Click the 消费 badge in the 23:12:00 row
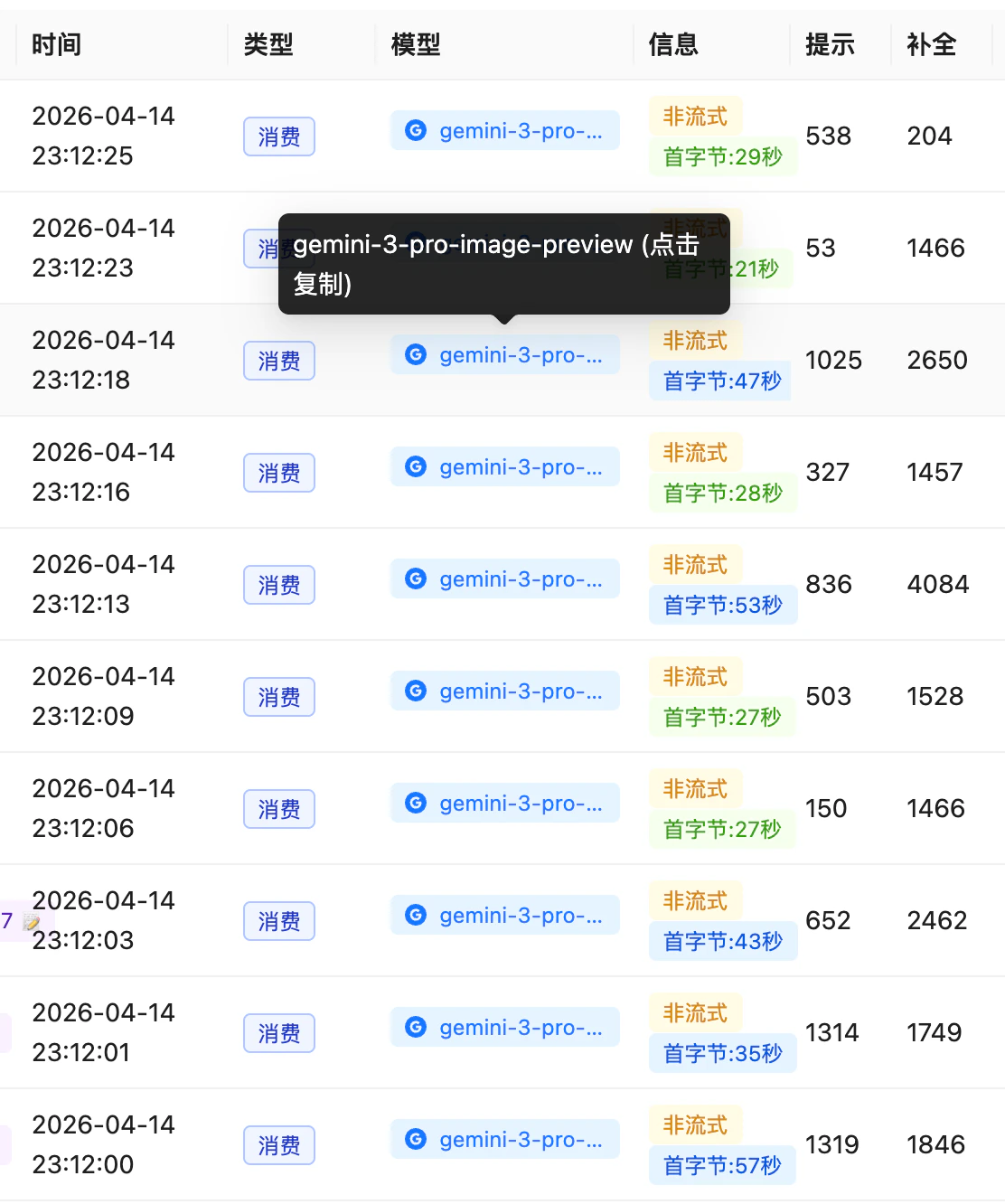This screenshot has width=1005, height=1204. pos(278,1145)
